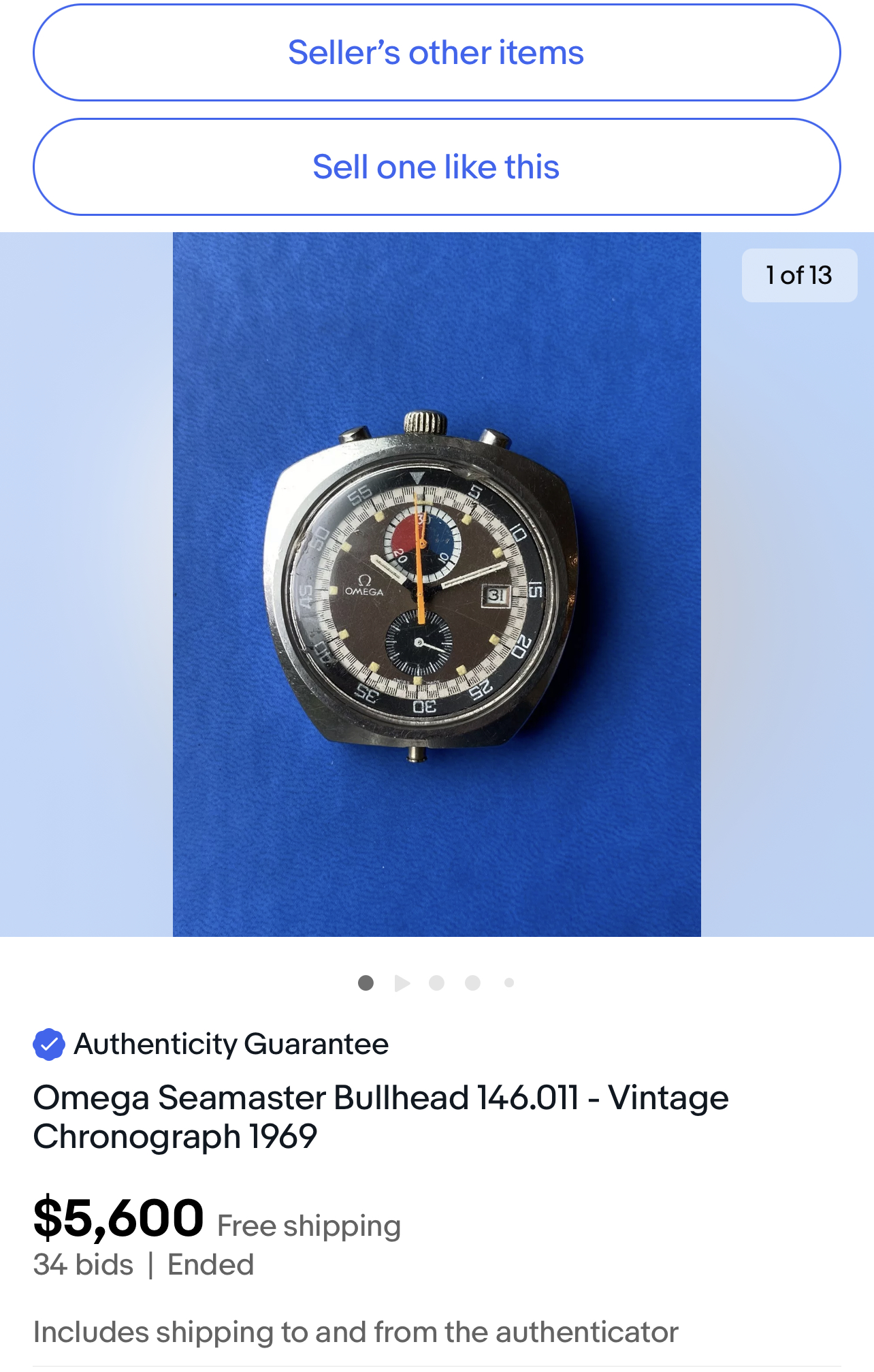Viewport: 874px width, 1372px height.
Task: Open the Omega watch photo
Action: (436, 584)
